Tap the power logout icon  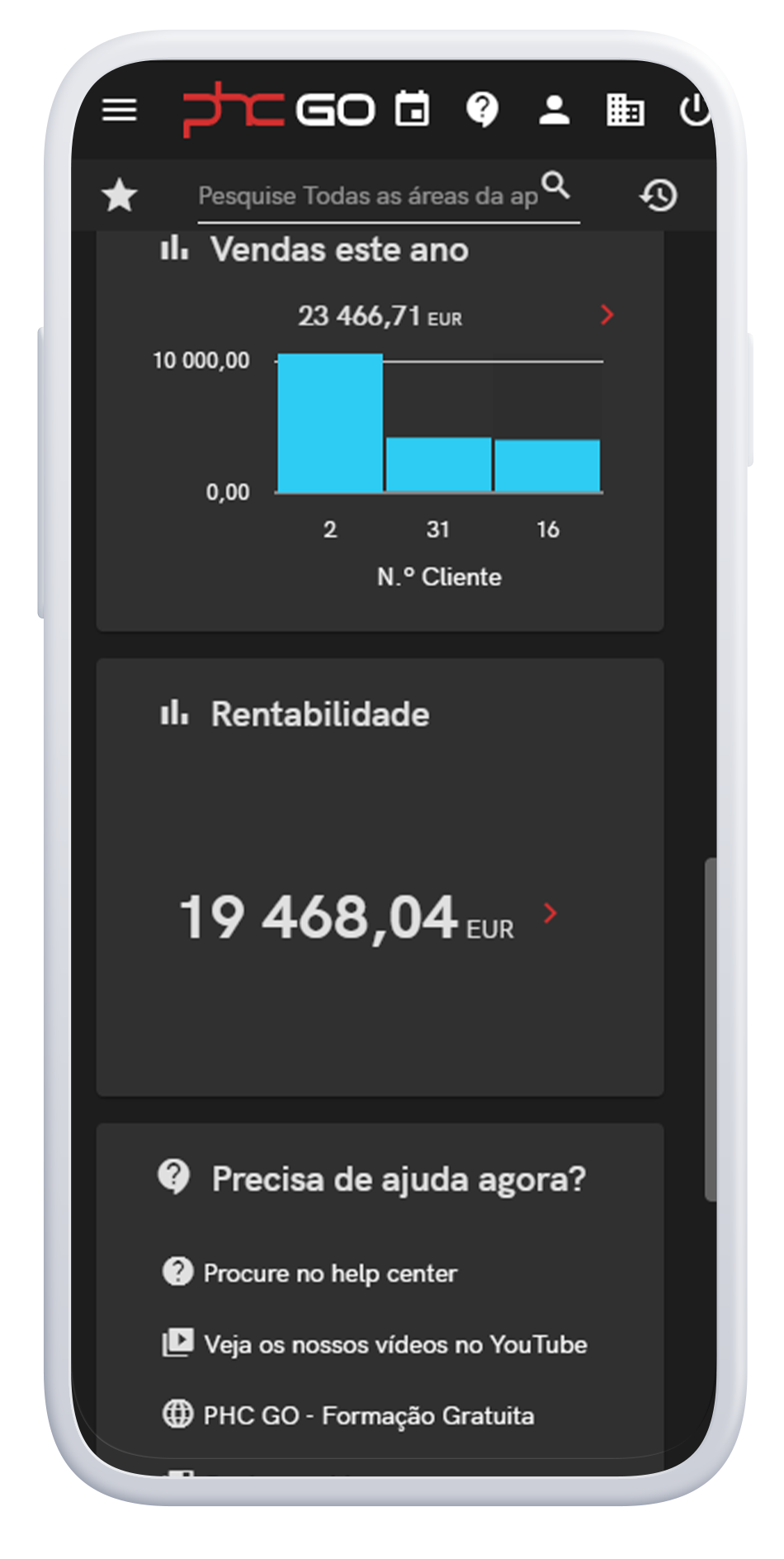(695, 109)
